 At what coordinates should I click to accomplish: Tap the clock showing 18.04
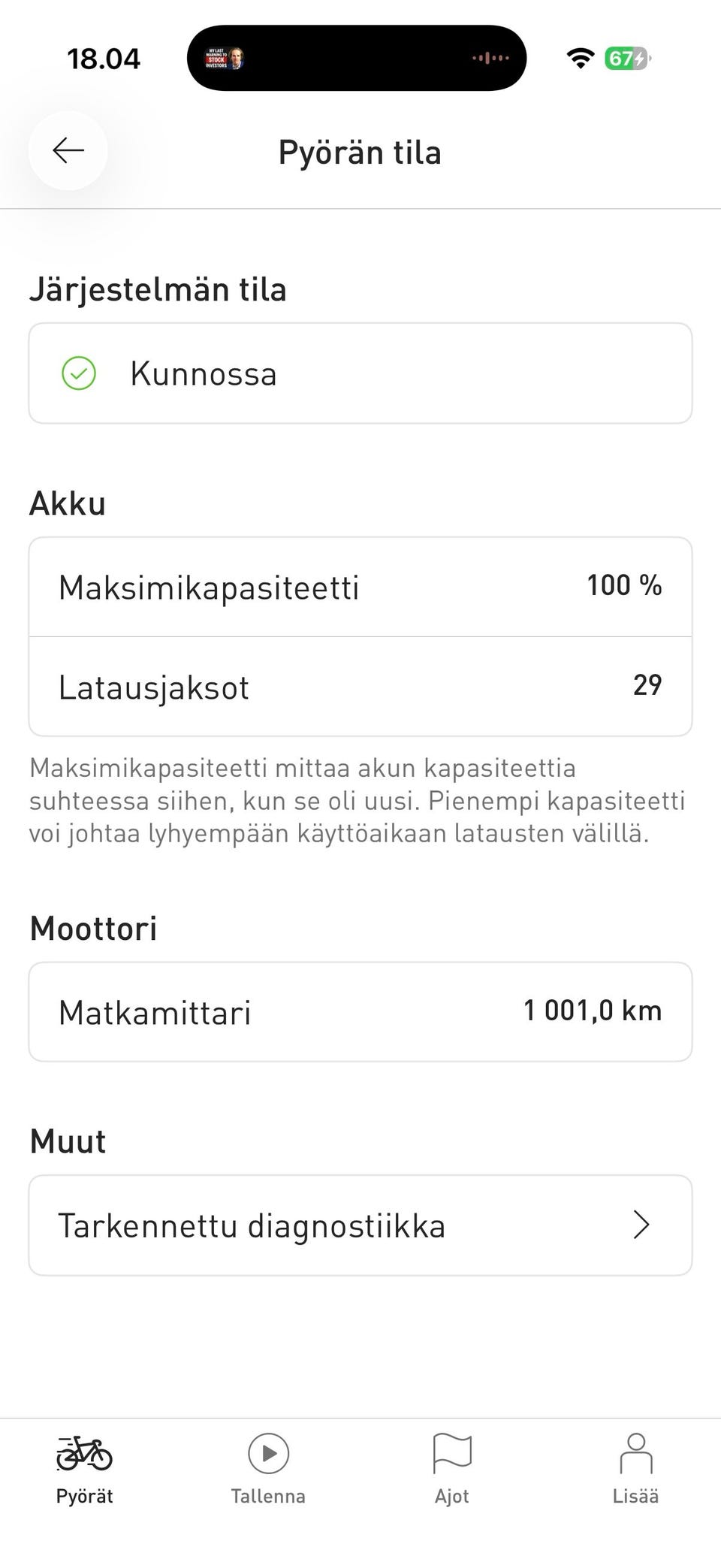pos(104,58)
